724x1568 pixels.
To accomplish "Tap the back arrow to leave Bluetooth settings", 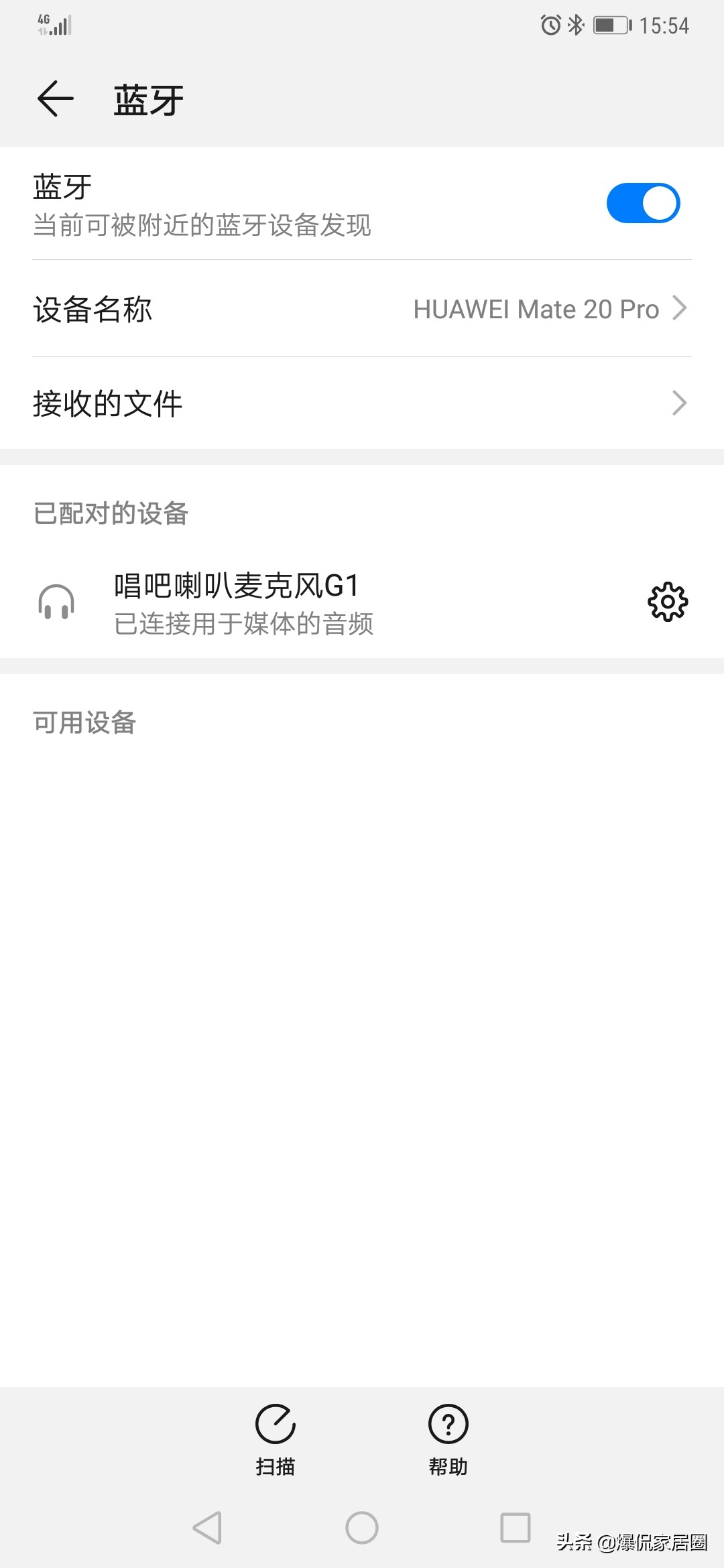I will tap(56, 99).
